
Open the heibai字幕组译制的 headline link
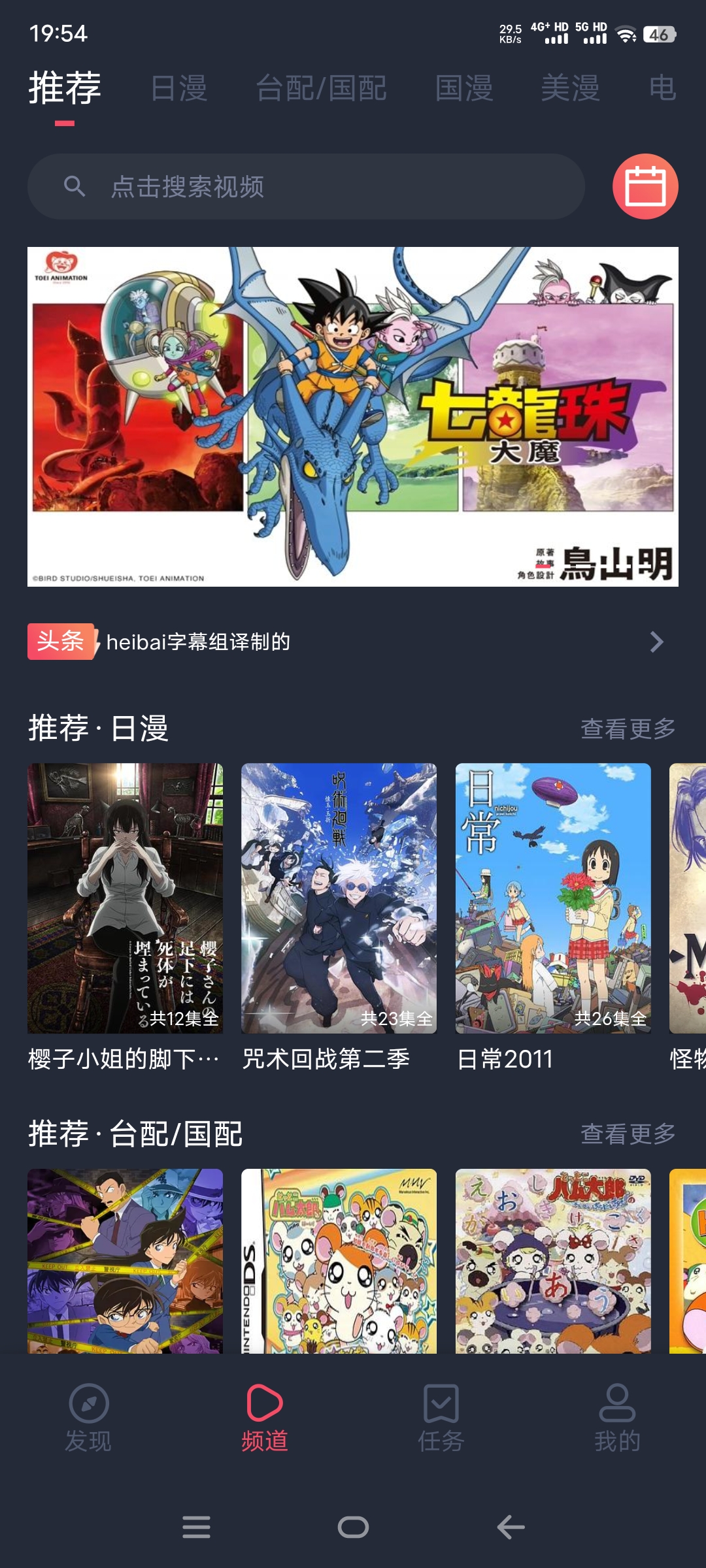199,643
